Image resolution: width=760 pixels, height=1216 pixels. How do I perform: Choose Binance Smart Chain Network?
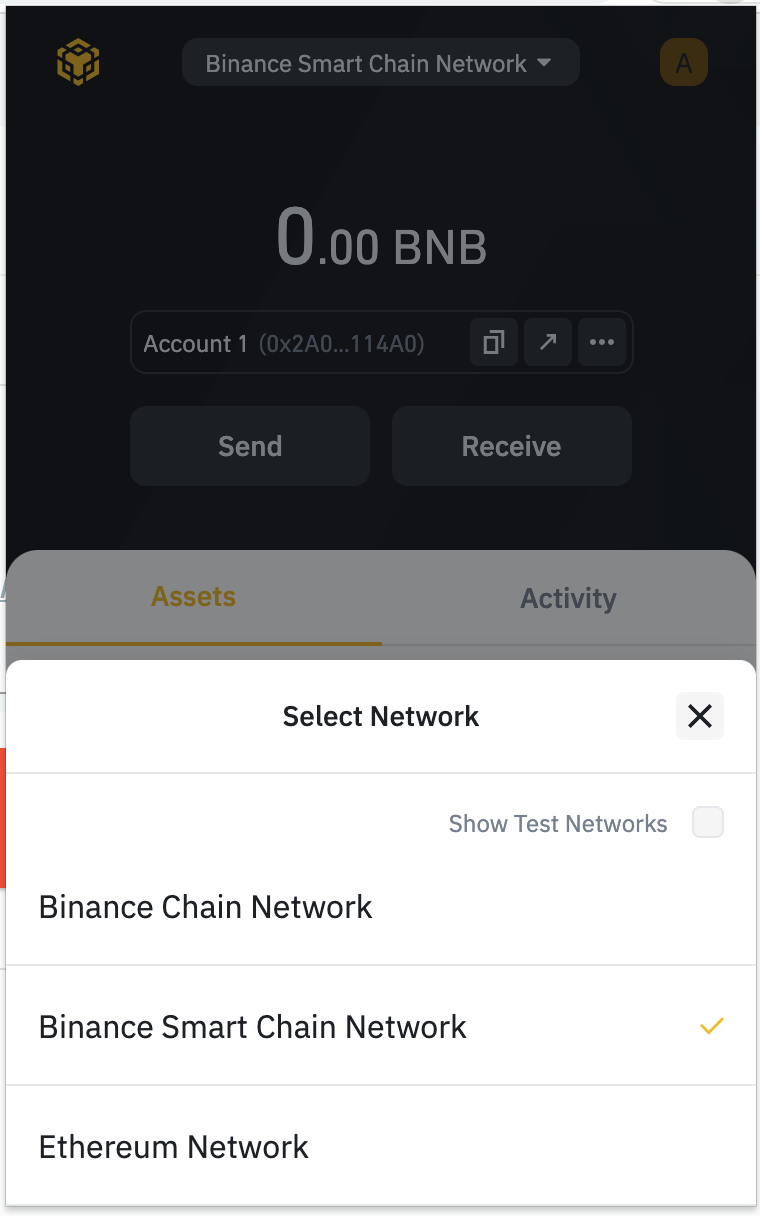(x=381, y=1026)
